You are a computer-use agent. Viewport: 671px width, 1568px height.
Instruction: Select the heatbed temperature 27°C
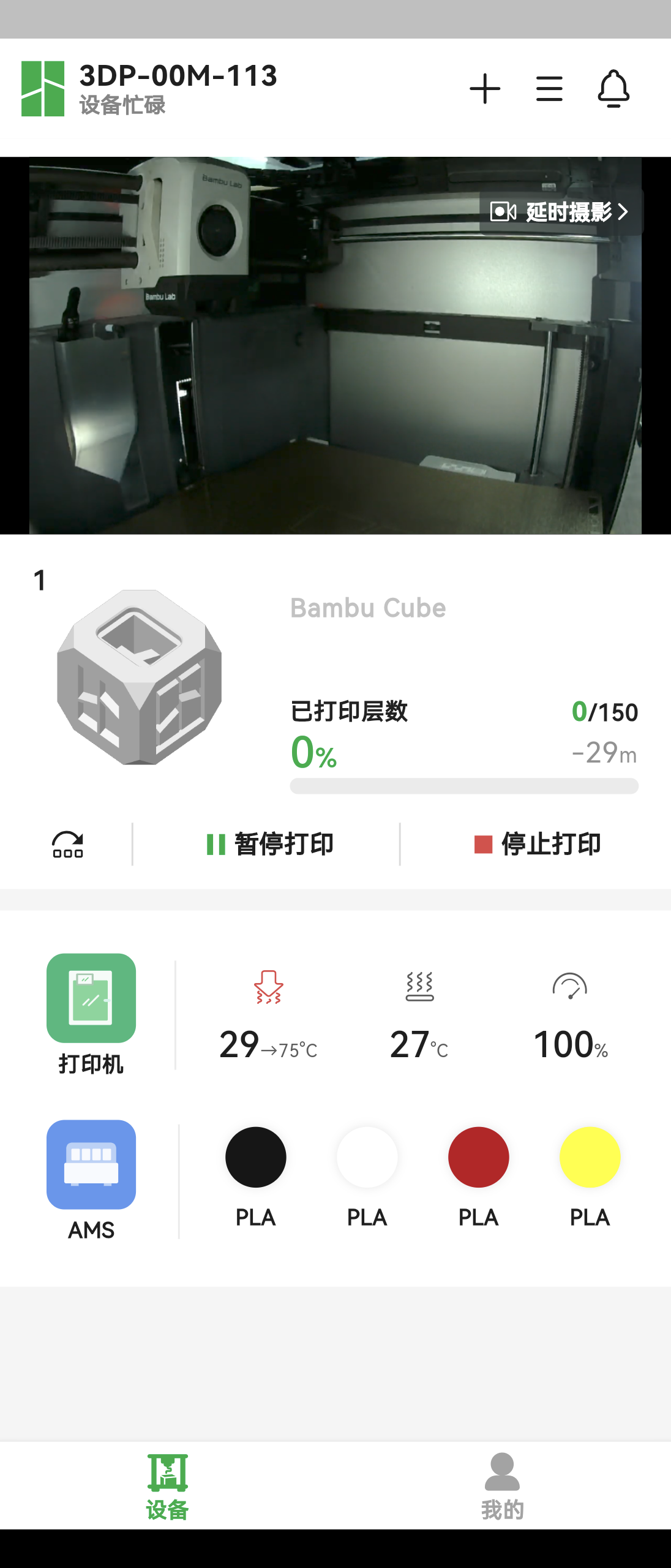pyautogui.click(x=419, y=1017)
